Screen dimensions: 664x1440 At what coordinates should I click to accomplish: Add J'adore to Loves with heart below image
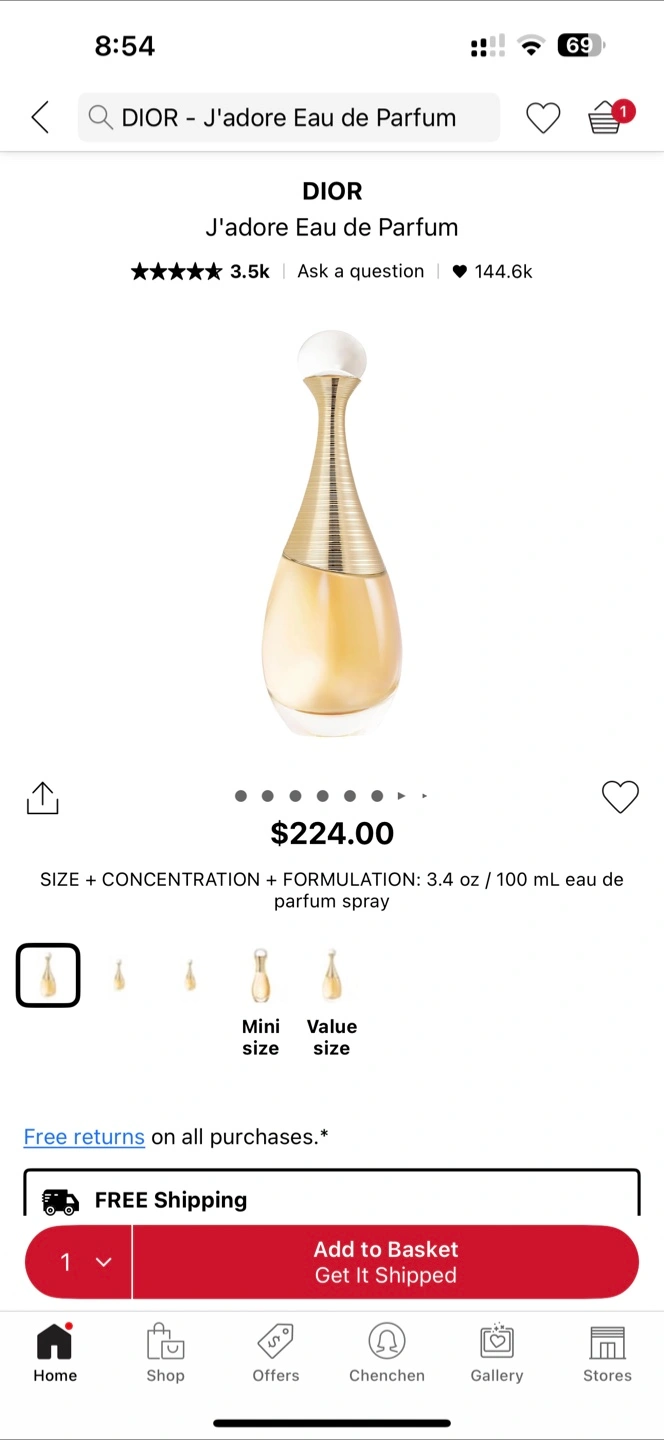pos(620,797)
